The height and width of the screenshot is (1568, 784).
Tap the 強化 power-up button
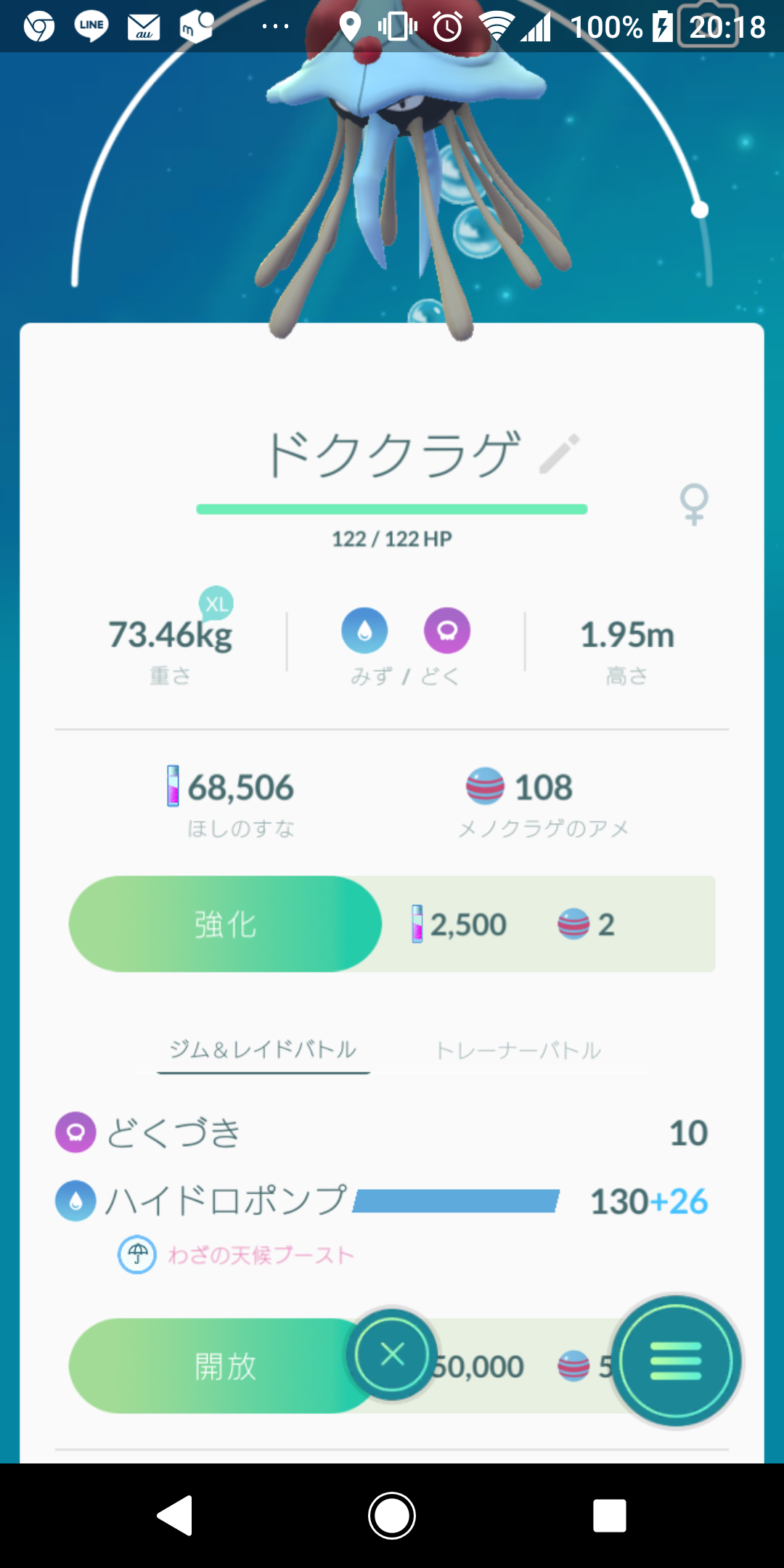[x=225, y=924]
